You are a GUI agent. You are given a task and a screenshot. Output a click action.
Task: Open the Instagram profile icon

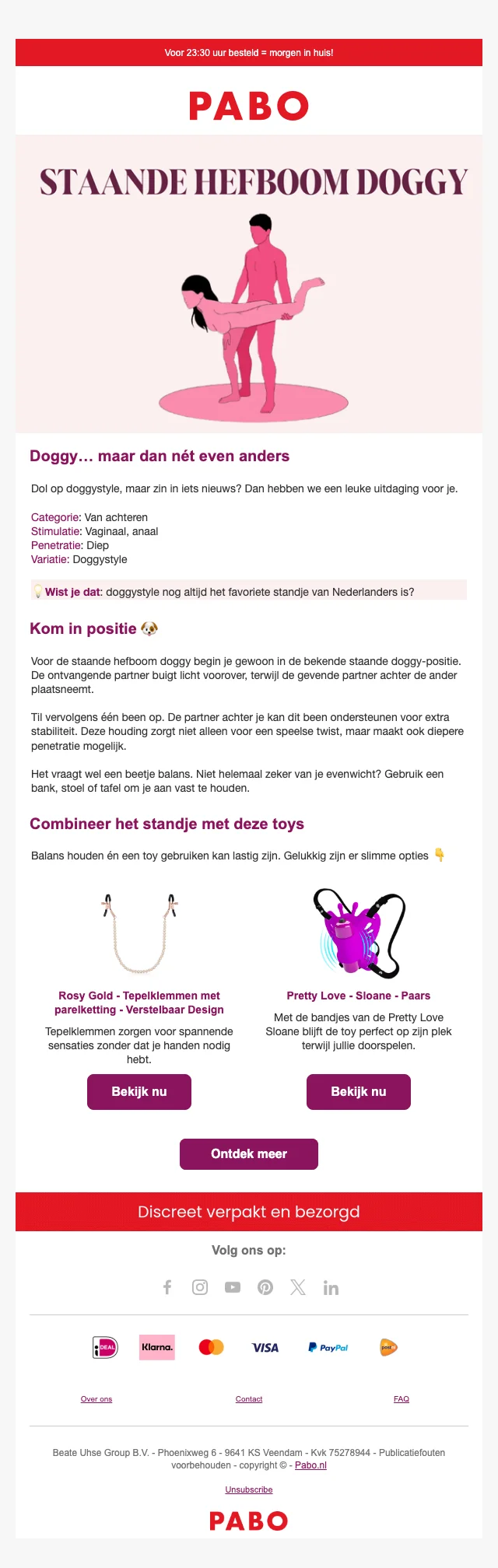pyautogui.click(x=200, y=1287)
